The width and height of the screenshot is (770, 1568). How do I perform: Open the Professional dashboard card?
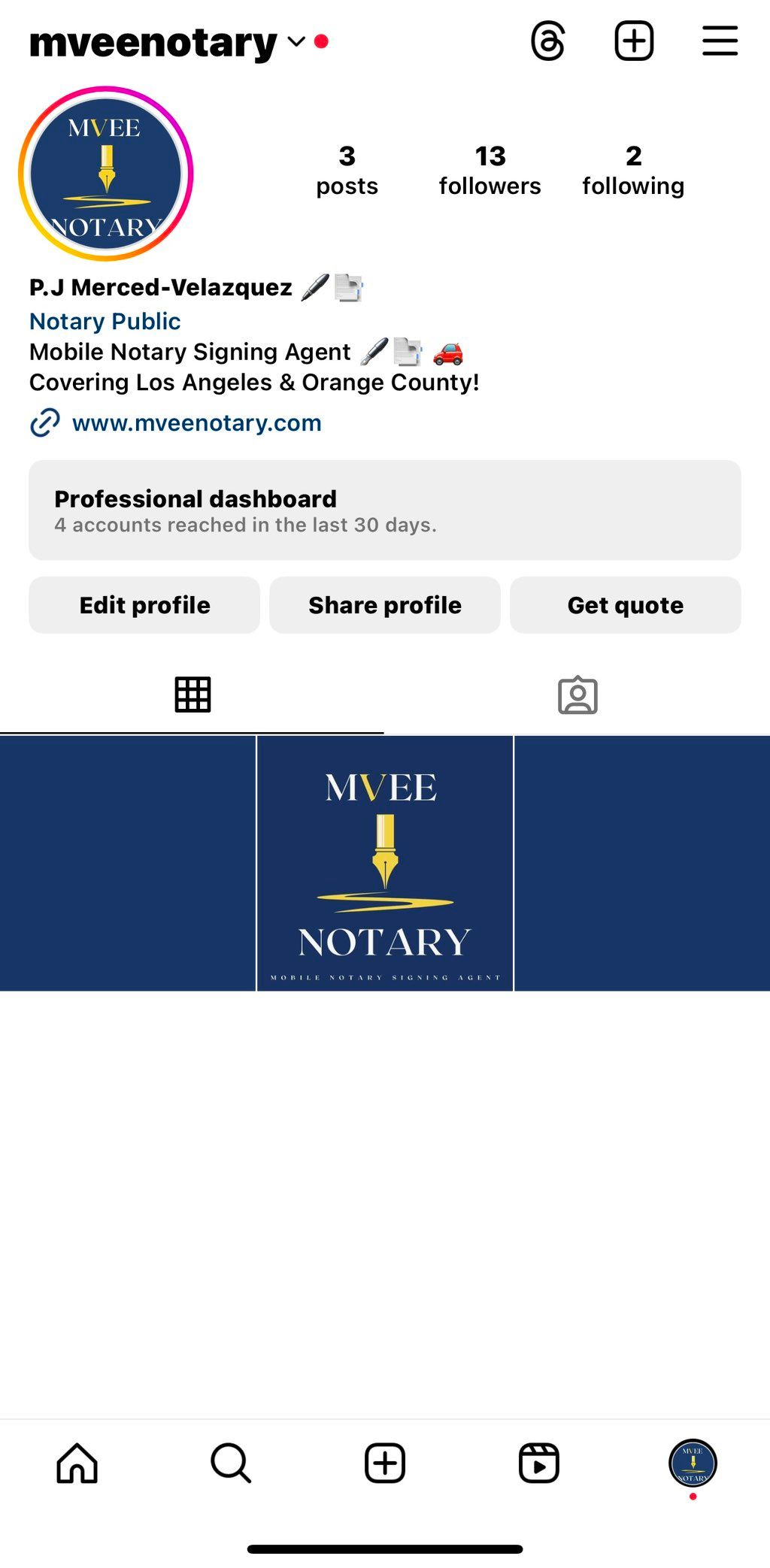(x=384, y=510)
